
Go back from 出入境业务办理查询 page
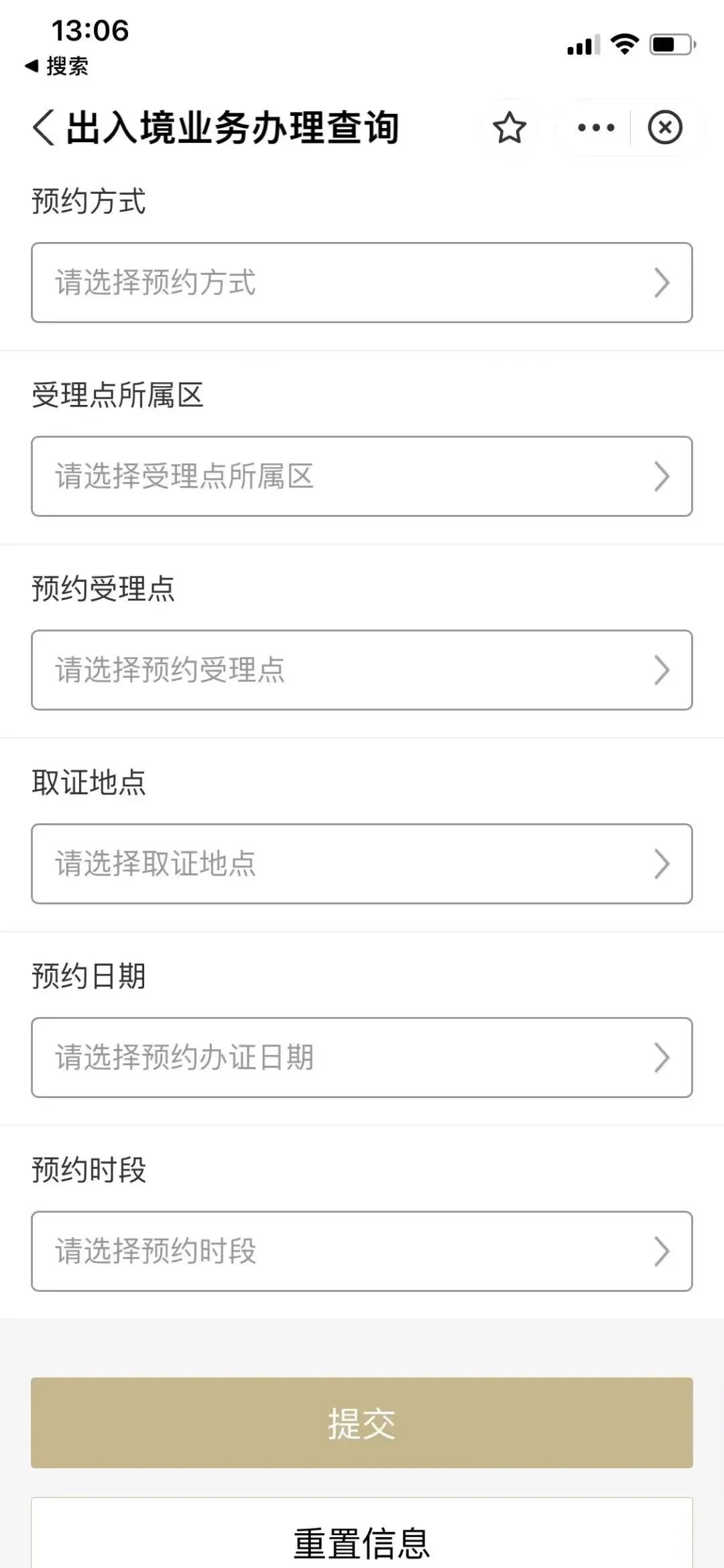[44, 127]
